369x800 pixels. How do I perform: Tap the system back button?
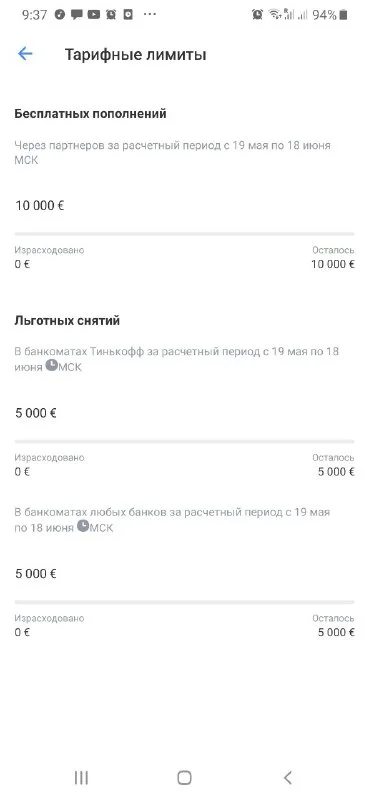tap(288, 778)
